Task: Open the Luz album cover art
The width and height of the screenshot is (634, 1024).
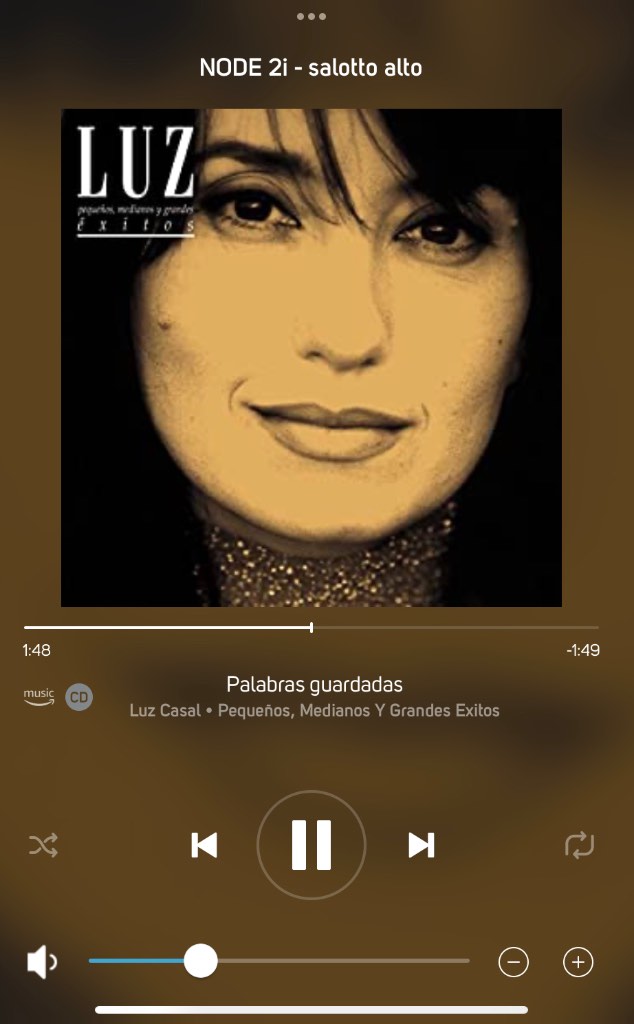Action: [311, 357]
